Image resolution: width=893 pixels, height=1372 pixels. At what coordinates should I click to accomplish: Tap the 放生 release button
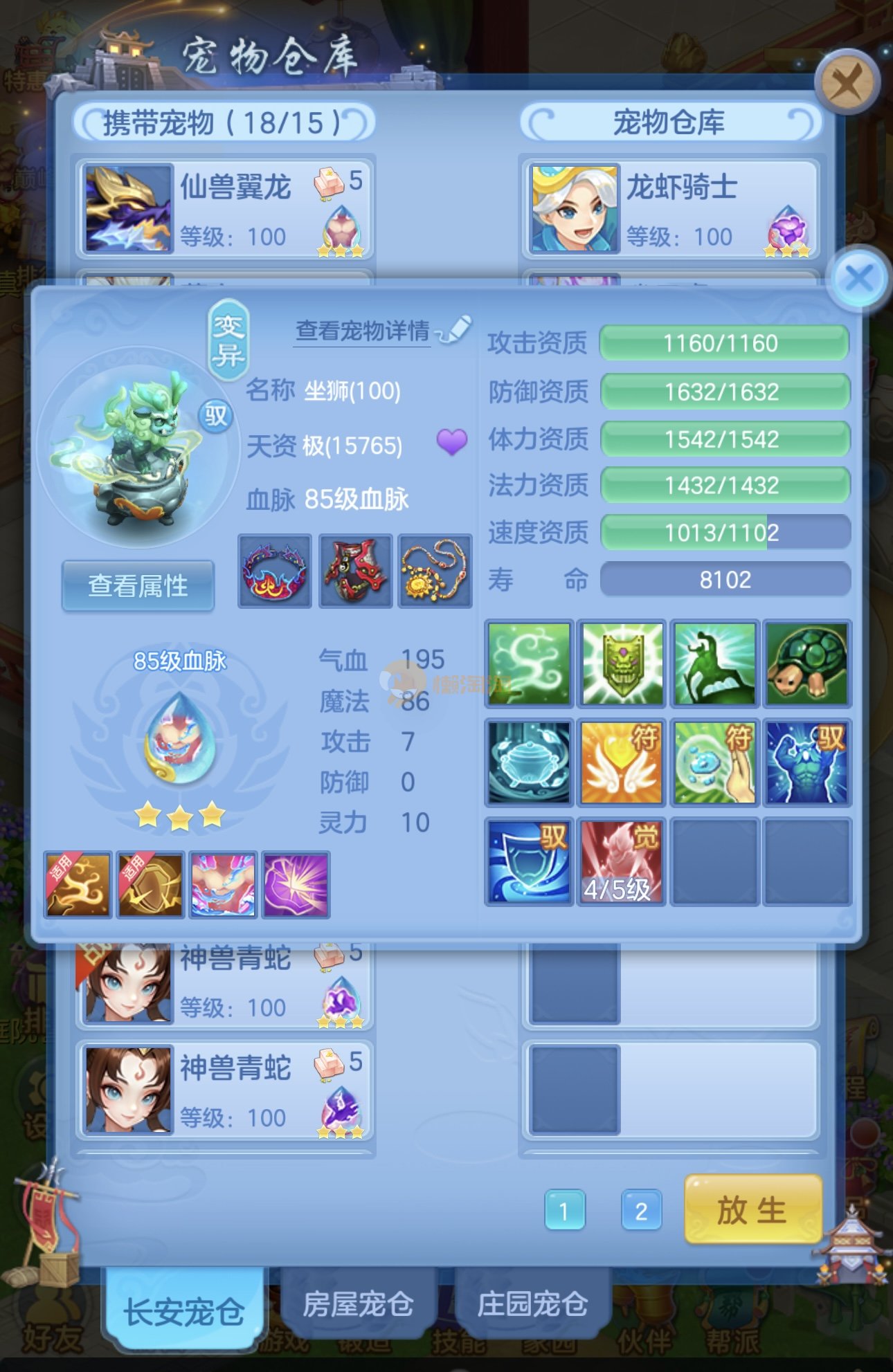click(x=752, y=1209)
